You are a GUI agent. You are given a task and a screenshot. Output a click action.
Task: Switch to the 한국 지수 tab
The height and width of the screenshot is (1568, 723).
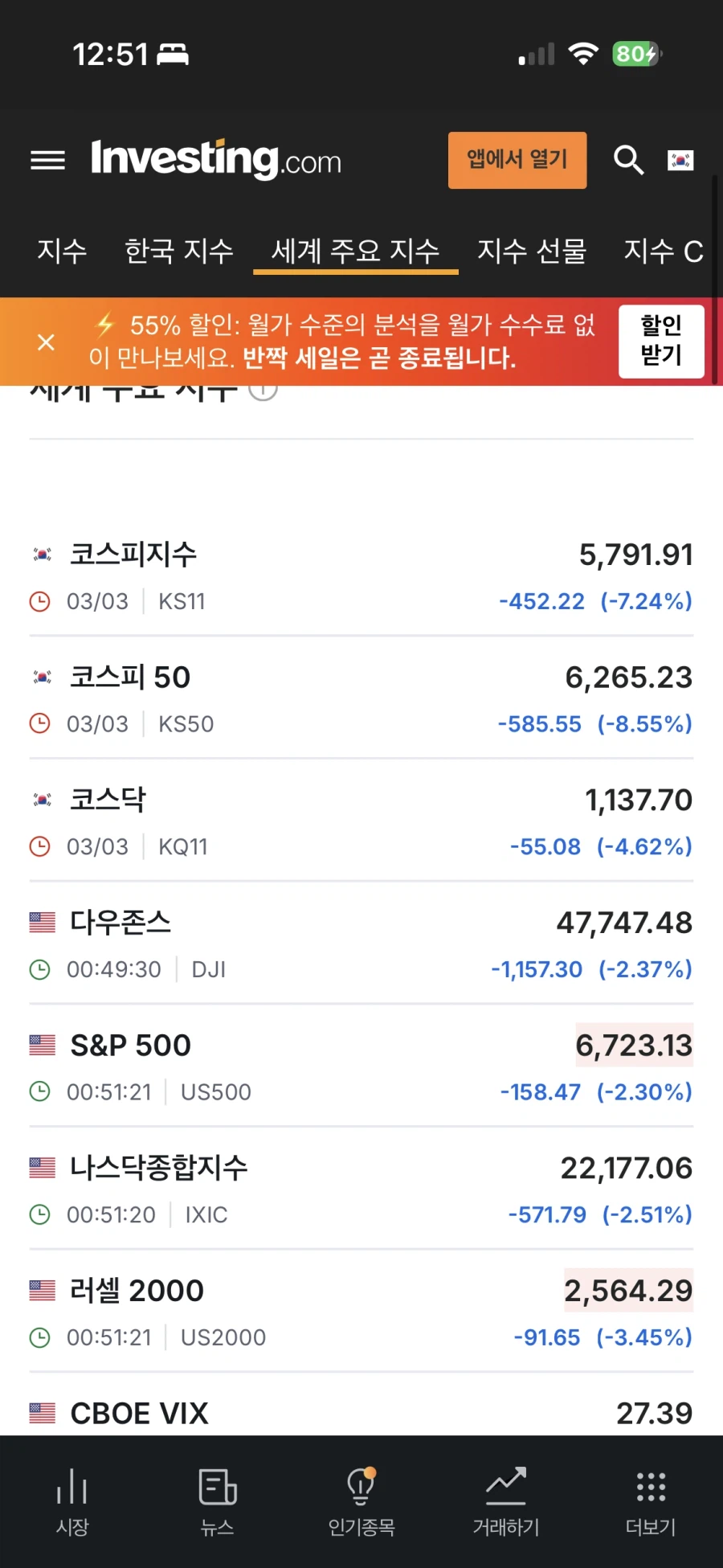[178, 251]
